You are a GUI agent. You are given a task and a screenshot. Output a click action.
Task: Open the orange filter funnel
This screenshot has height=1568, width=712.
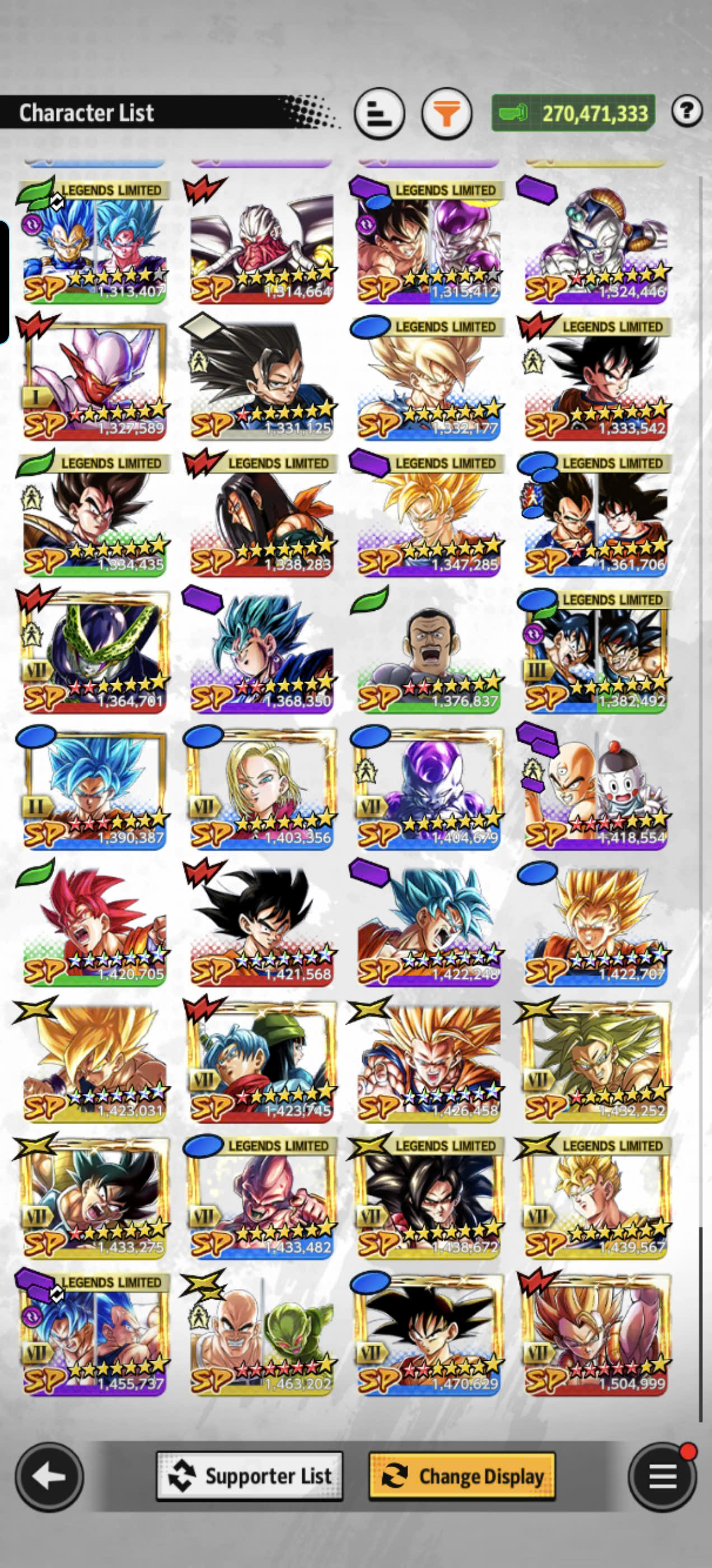pos(447,114)
